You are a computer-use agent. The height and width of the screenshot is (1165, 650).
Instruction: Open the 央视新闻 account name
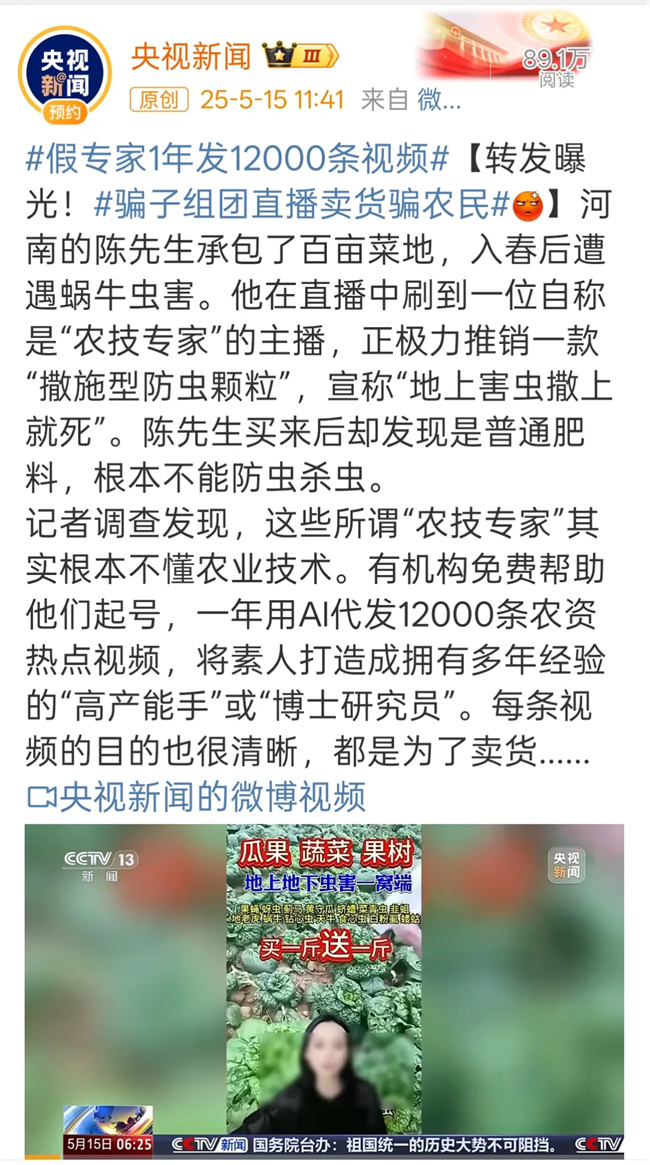click(x=191, y=56)
